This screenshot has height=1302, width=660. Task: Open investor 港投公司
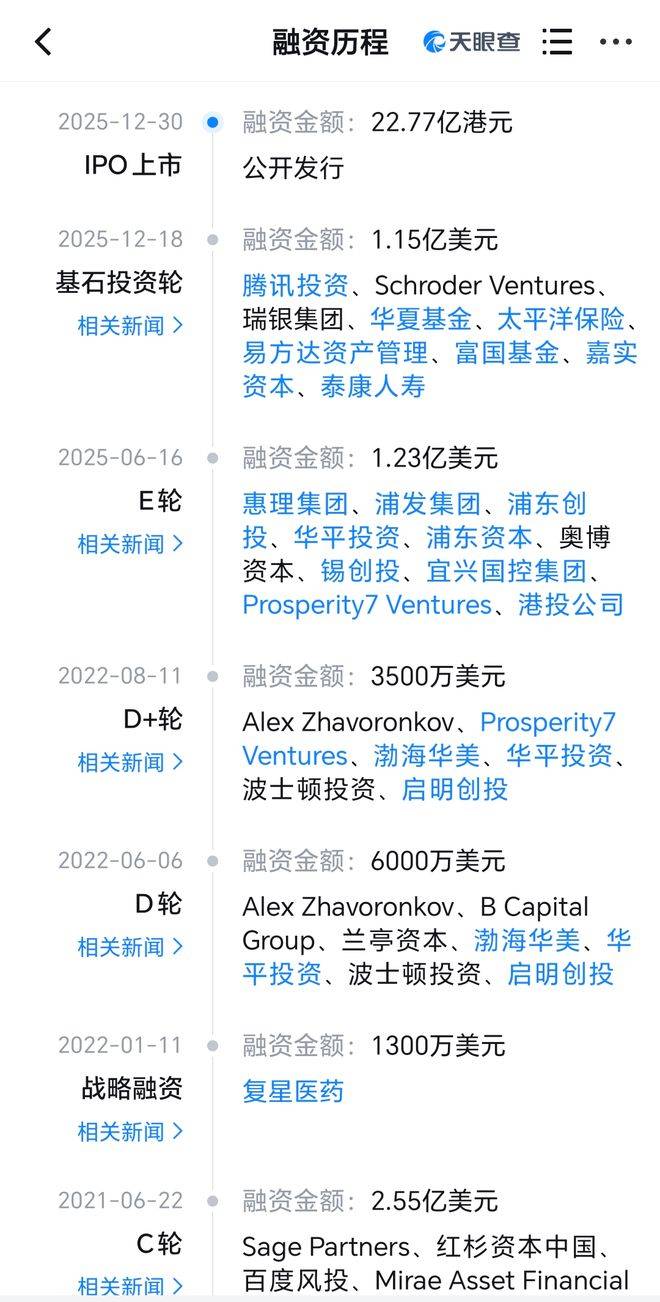point(571,605)
